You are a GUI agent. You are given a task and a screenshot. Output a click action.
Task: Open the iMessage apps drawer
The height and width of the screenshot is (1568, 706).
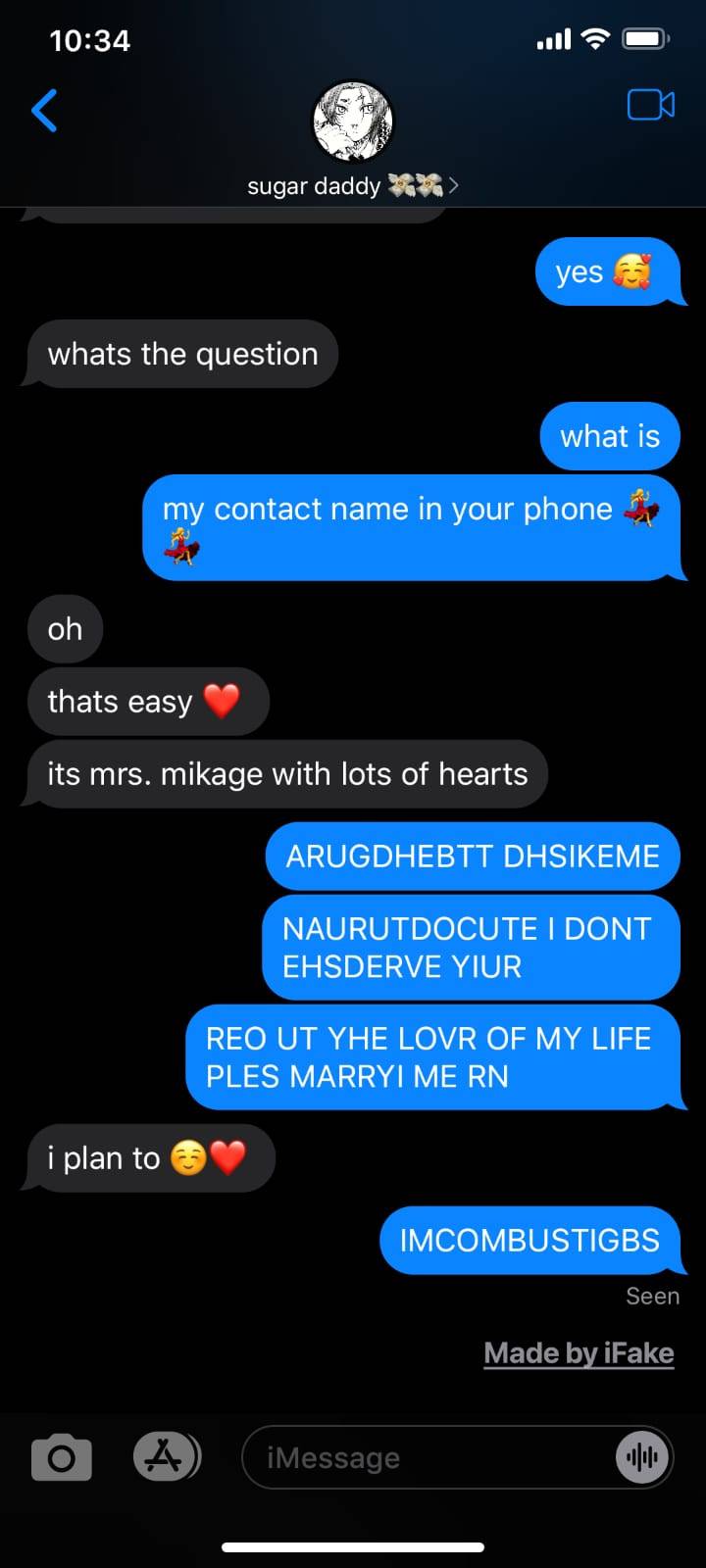pyautogui.click(x=166, y=1457)
